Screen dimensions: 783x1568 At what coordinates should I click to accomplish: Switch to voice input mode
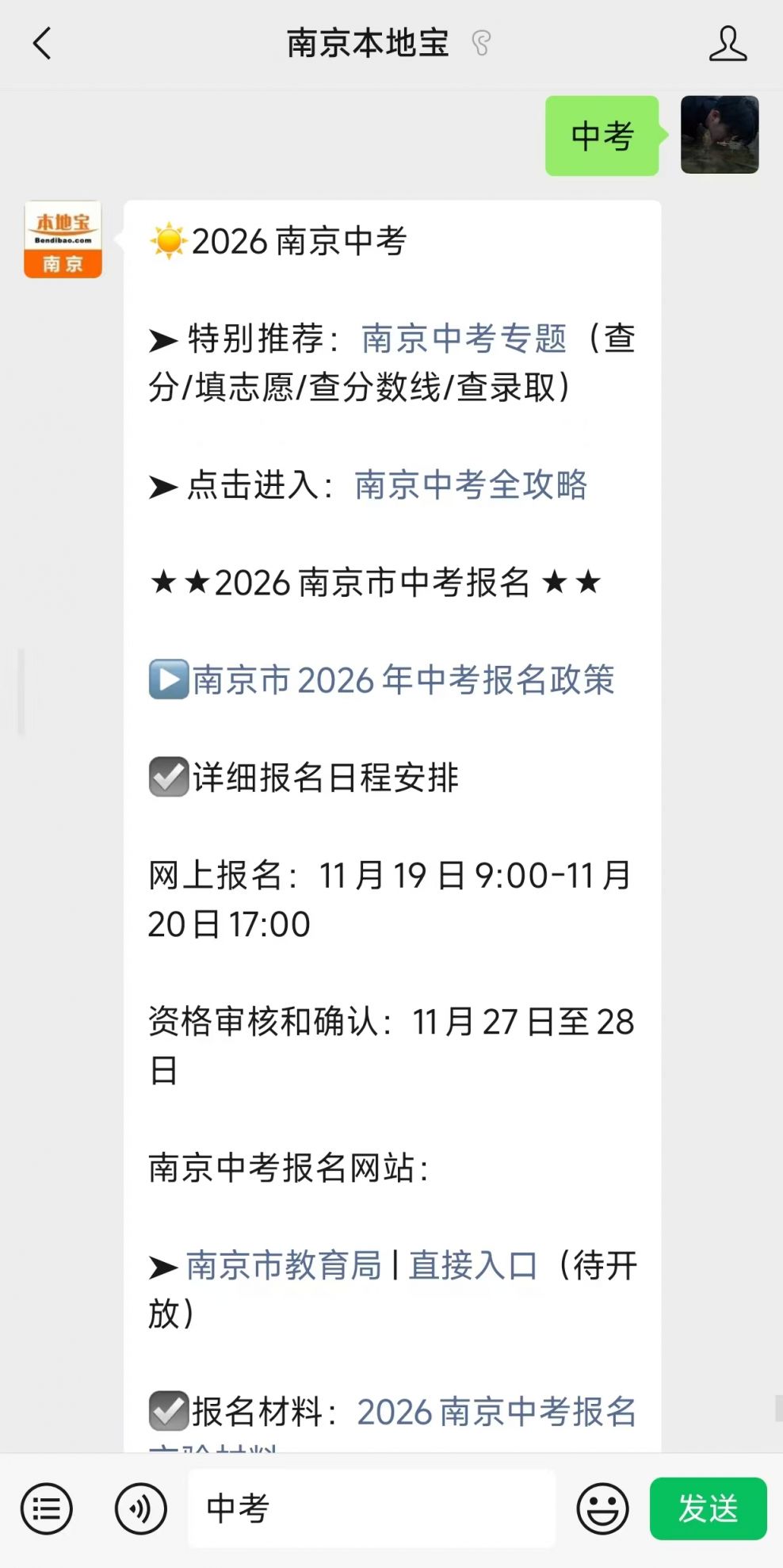click(x=140, y=1509)
